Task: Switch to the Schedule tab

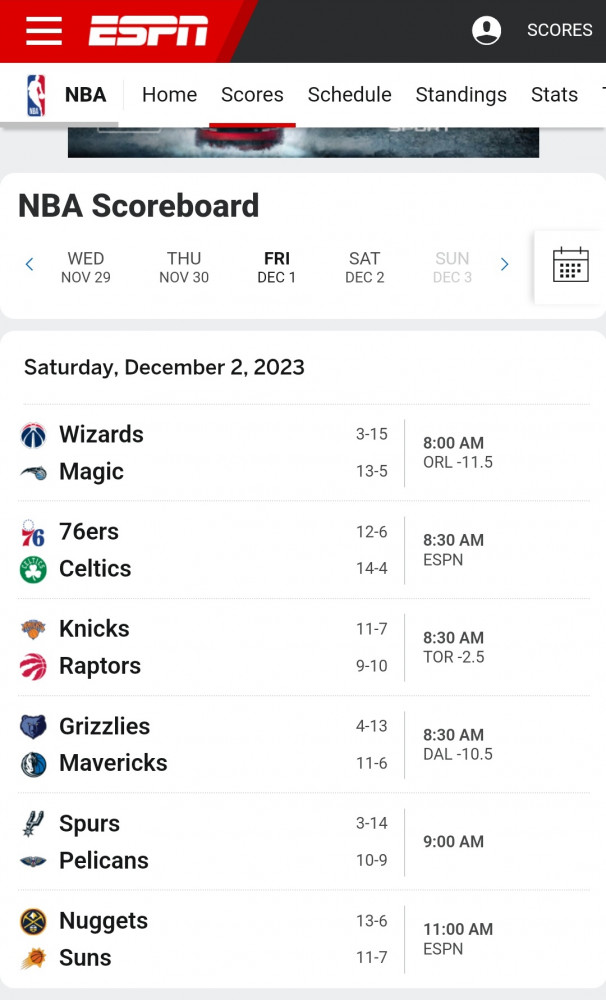Action: click(350, 94)
